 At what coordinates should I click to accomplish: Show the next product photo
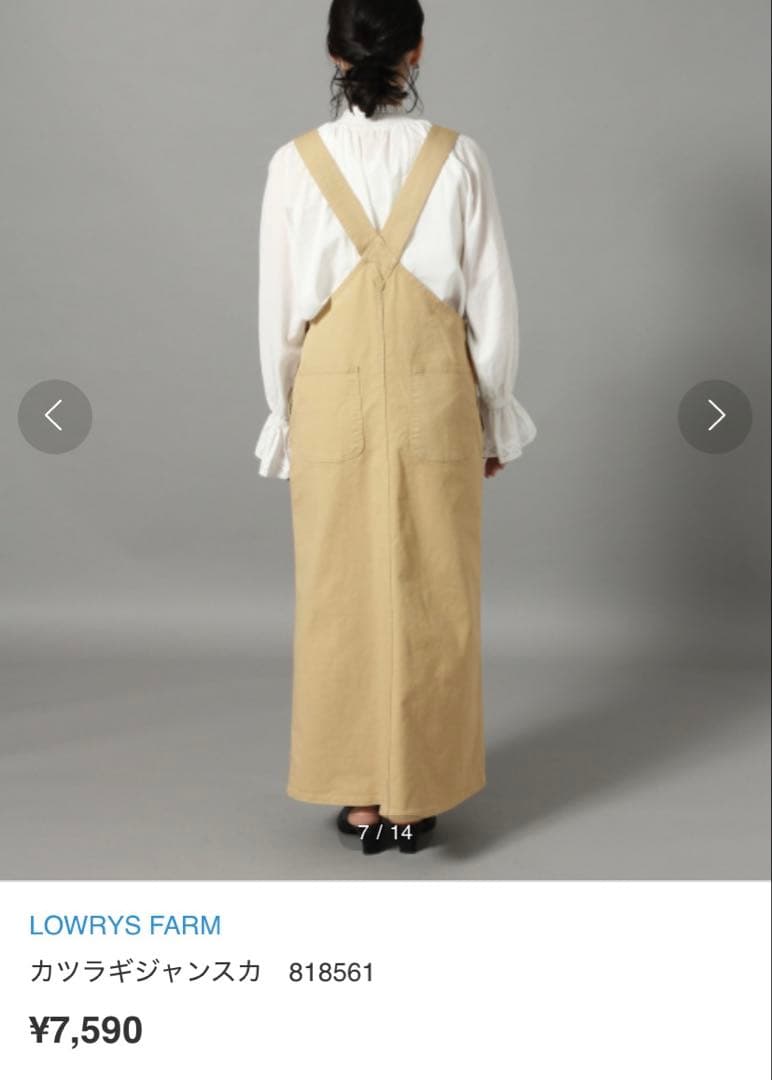[715, 416]
